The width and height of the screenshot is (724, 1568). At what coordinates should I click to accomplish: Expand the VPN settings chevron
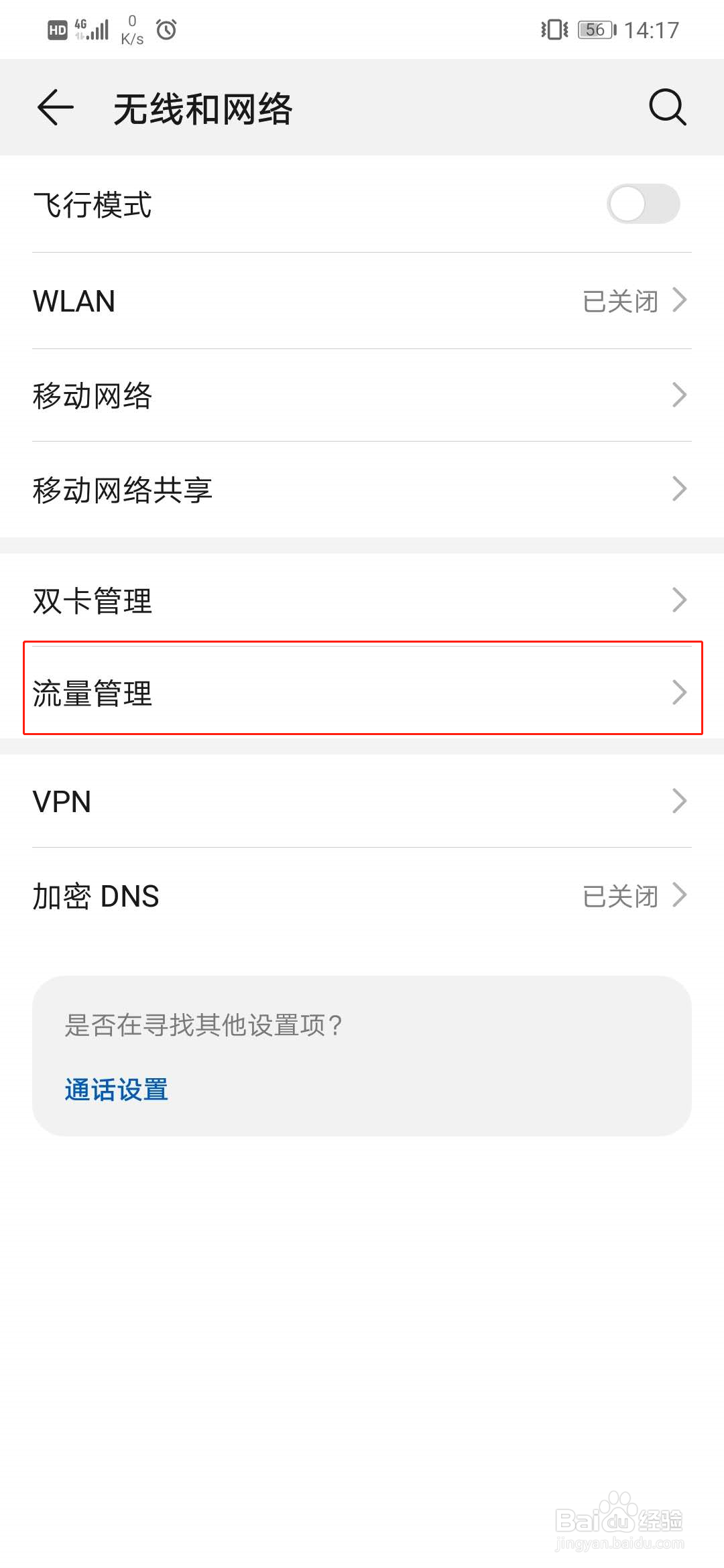[678, 801]
